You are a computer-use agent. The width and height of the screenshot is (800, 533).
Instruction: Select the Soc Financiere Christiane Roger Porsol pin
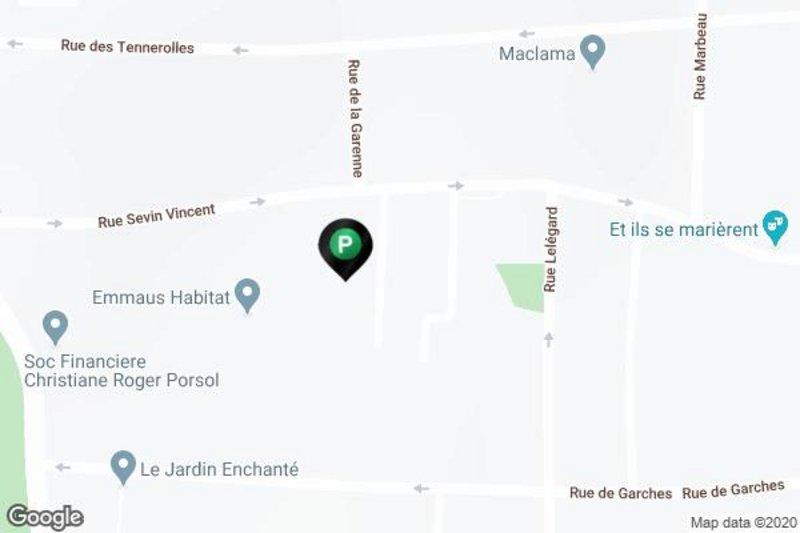(55, 326)
